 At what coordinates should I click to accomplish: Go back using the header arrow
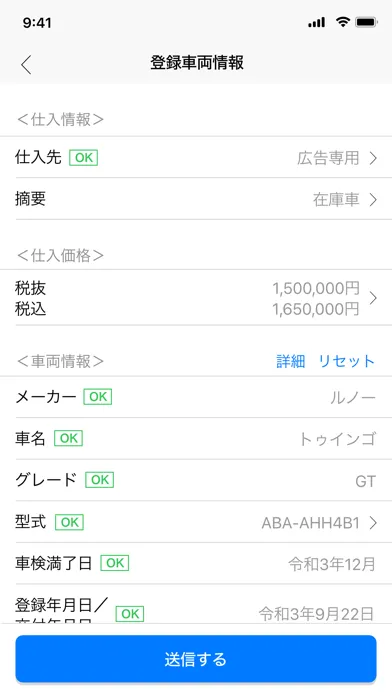[x=26, y=65]
